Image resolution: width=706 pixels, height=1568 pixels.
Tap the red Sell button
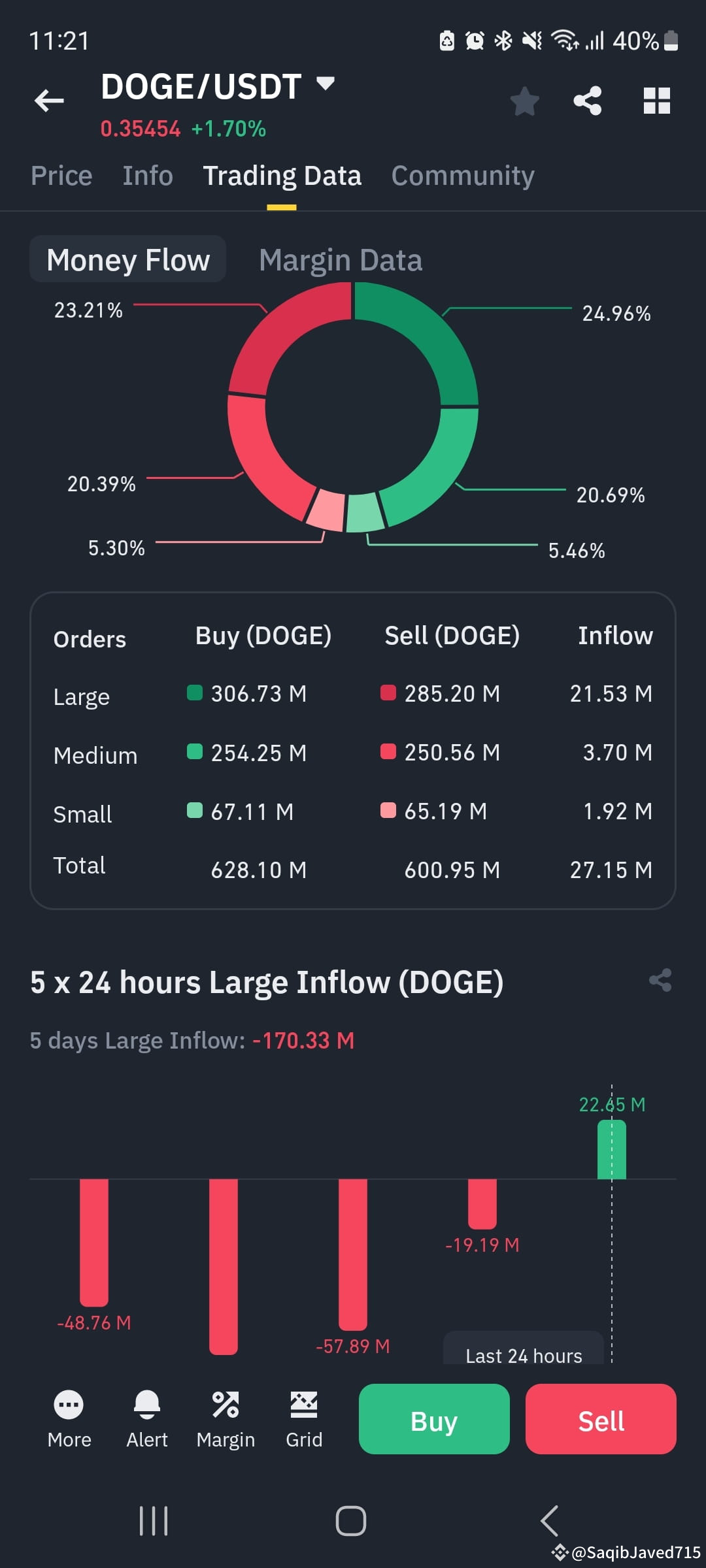(x=600, y=1421)
